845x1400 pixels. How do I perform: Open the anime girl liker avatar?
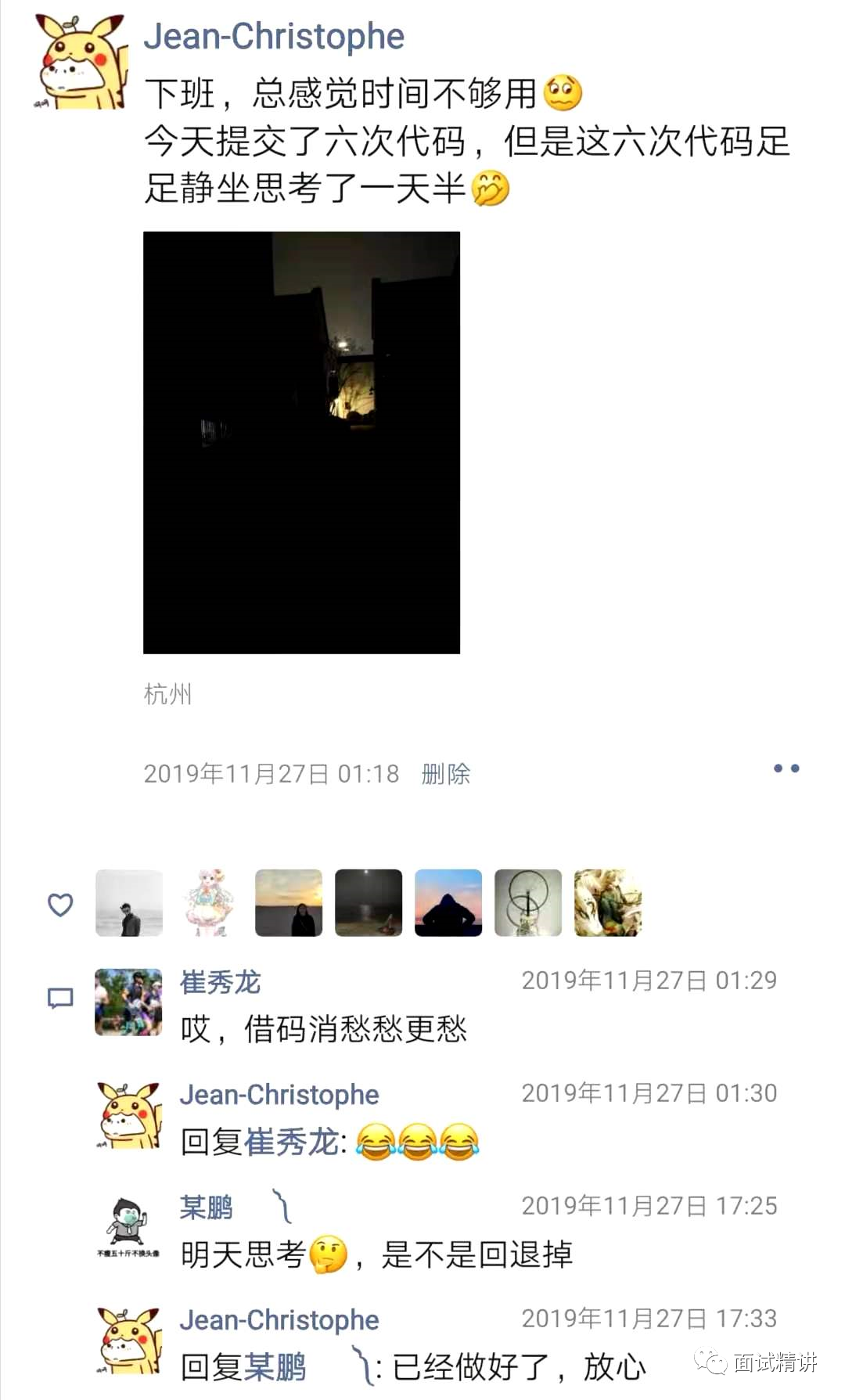click(x=209, y=903)
